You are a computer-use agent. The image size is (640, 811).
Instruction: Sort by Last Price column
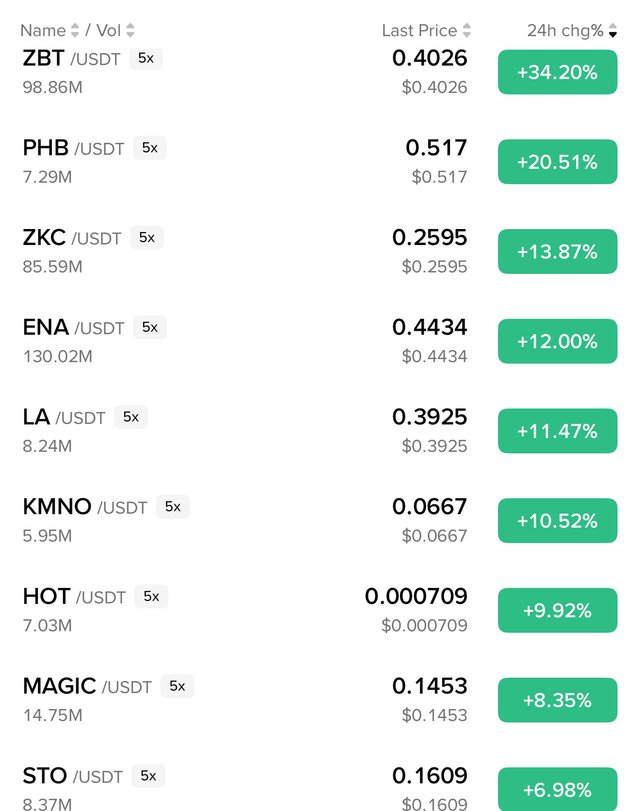point(426,31)
